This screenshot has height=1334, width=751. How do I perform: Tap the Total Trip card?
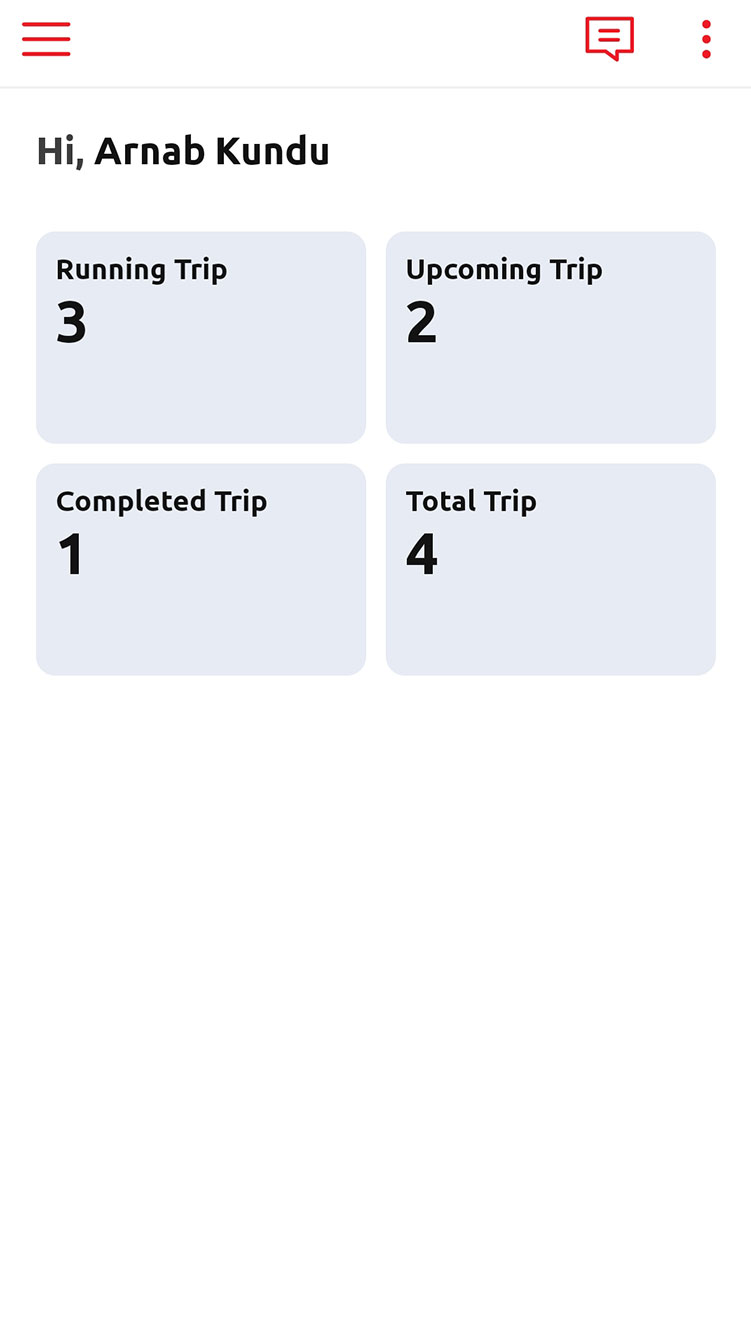(x=551, y=569)
